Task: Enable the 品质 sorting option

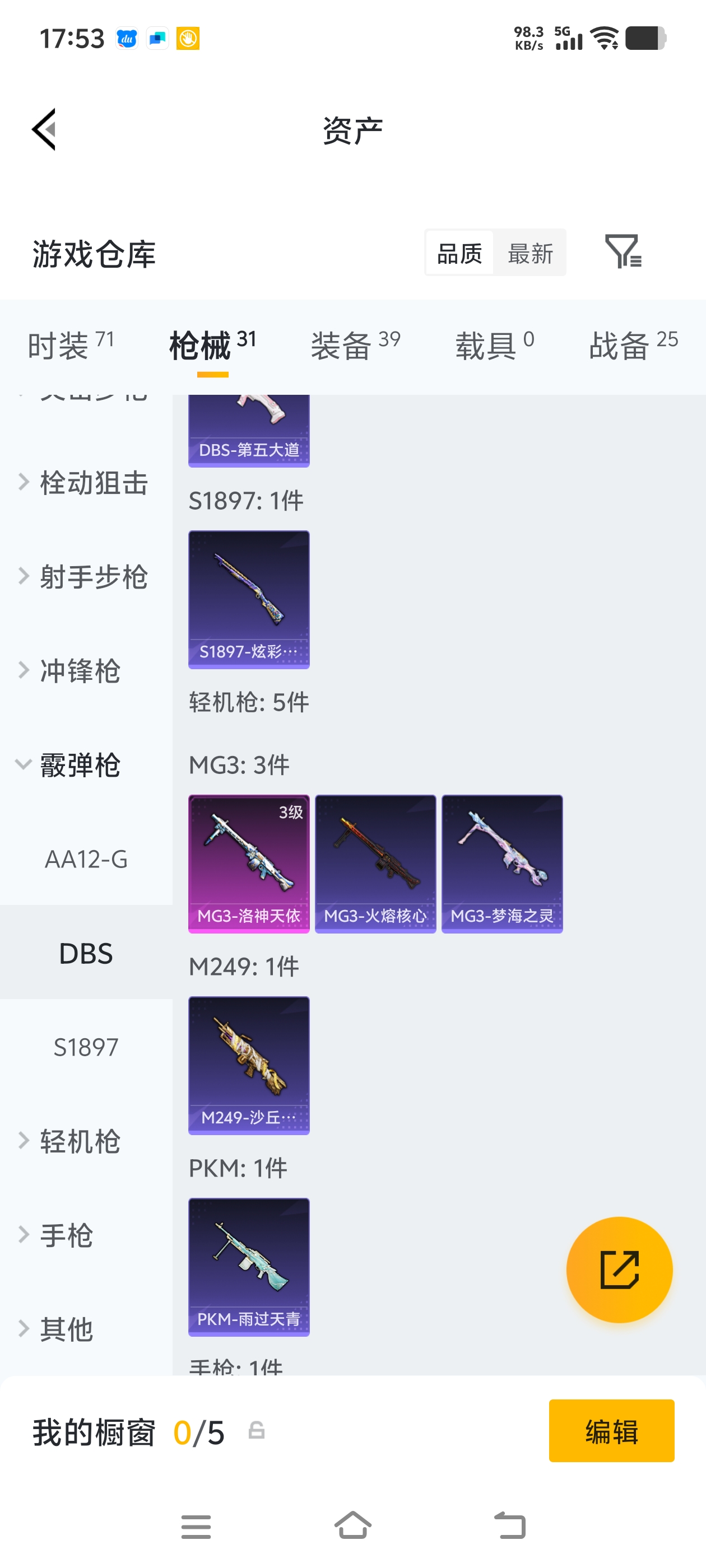Action: click(461, 253)
